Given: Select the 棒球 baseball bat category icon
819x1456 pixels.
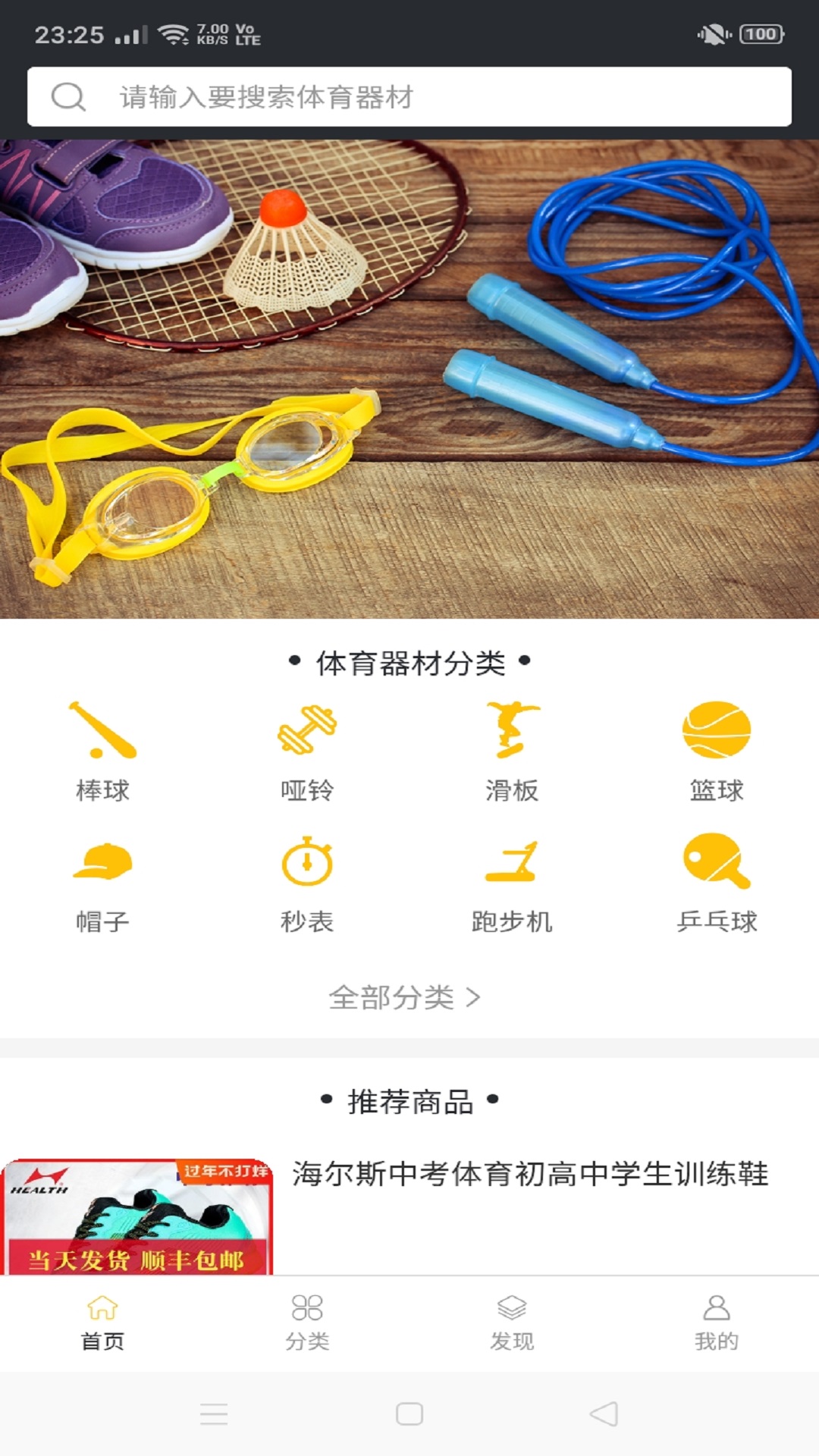Looking at the screenshot, I should [x=103, y=733].
